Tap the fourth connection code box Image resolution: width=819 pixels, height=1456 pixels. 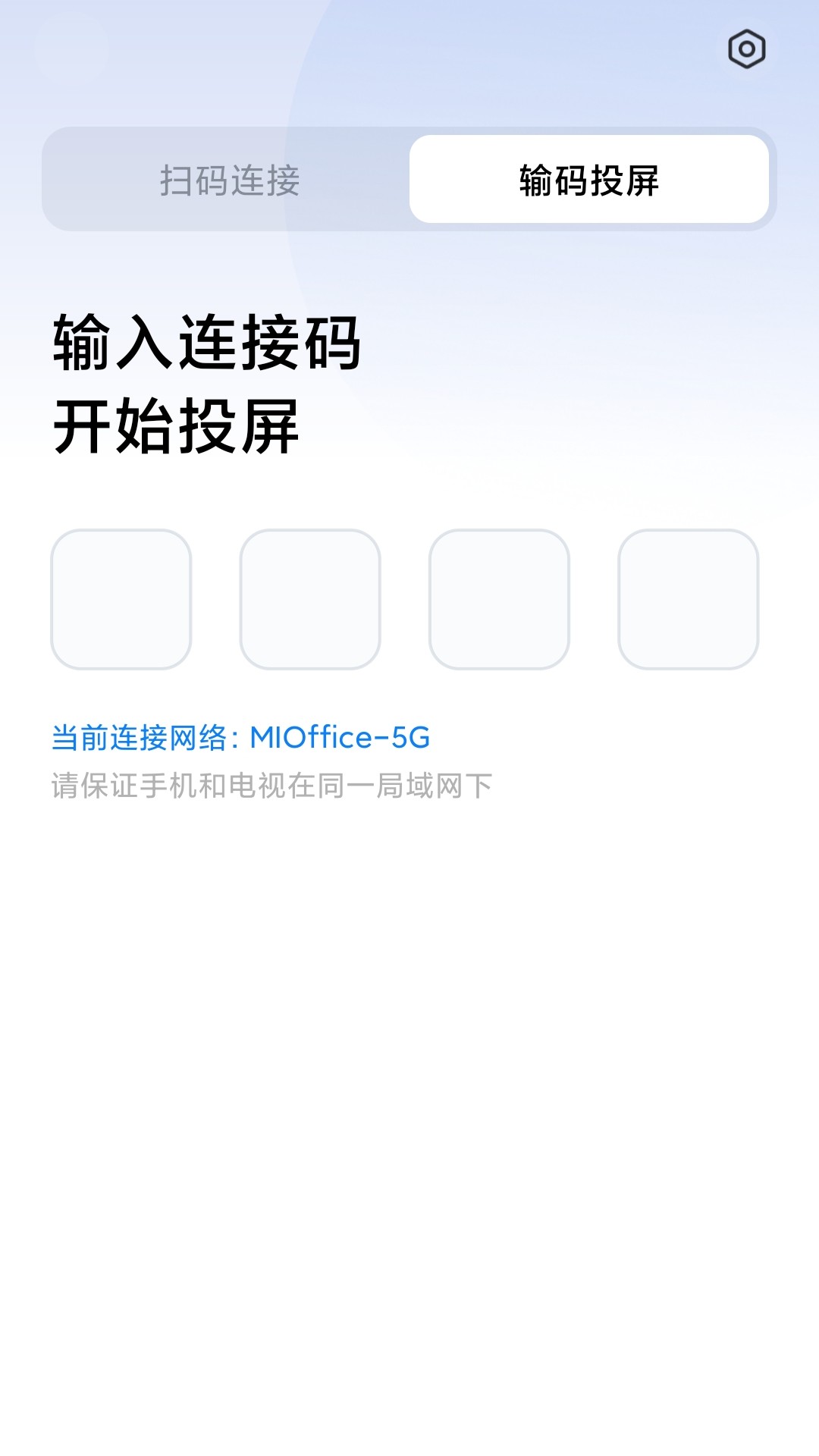(688, 599)
